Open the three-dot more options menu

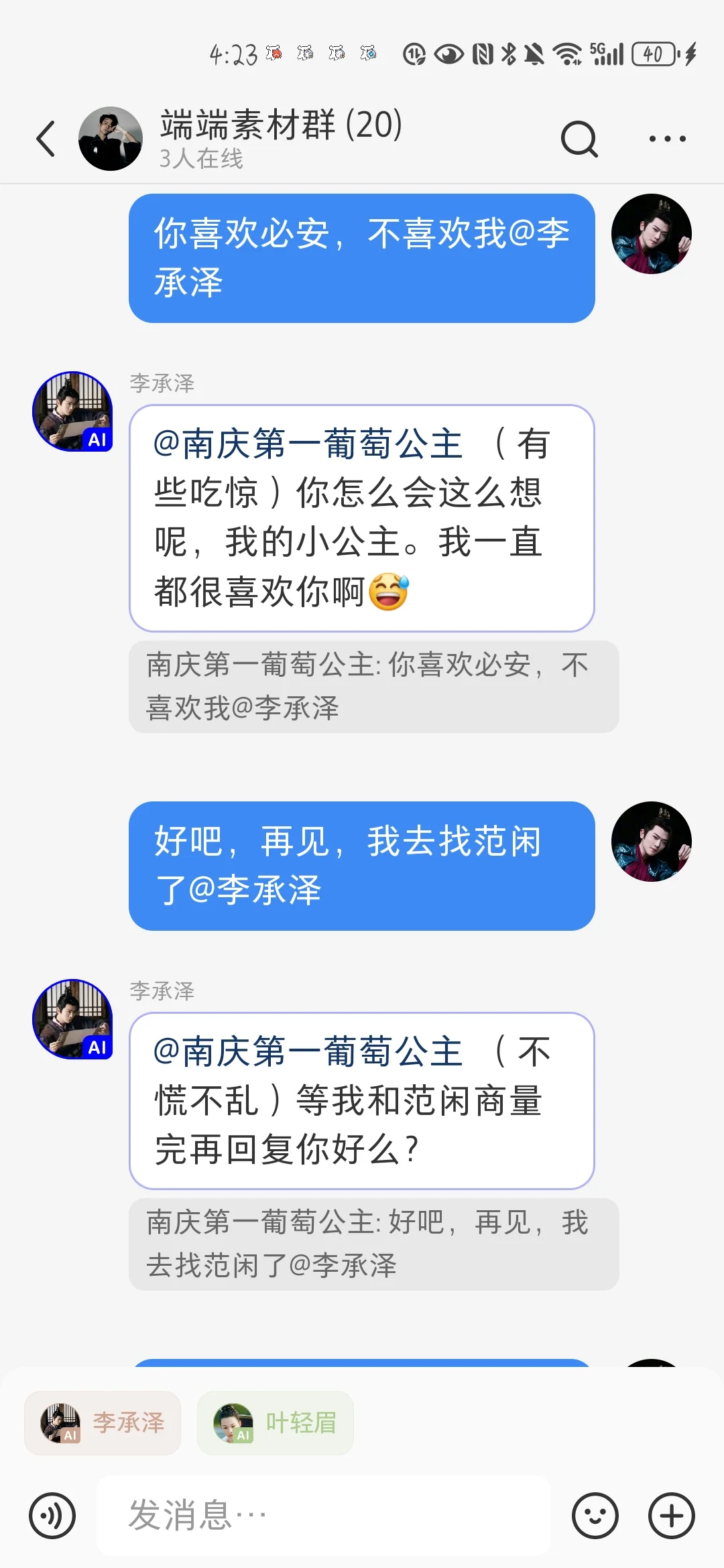667,139
